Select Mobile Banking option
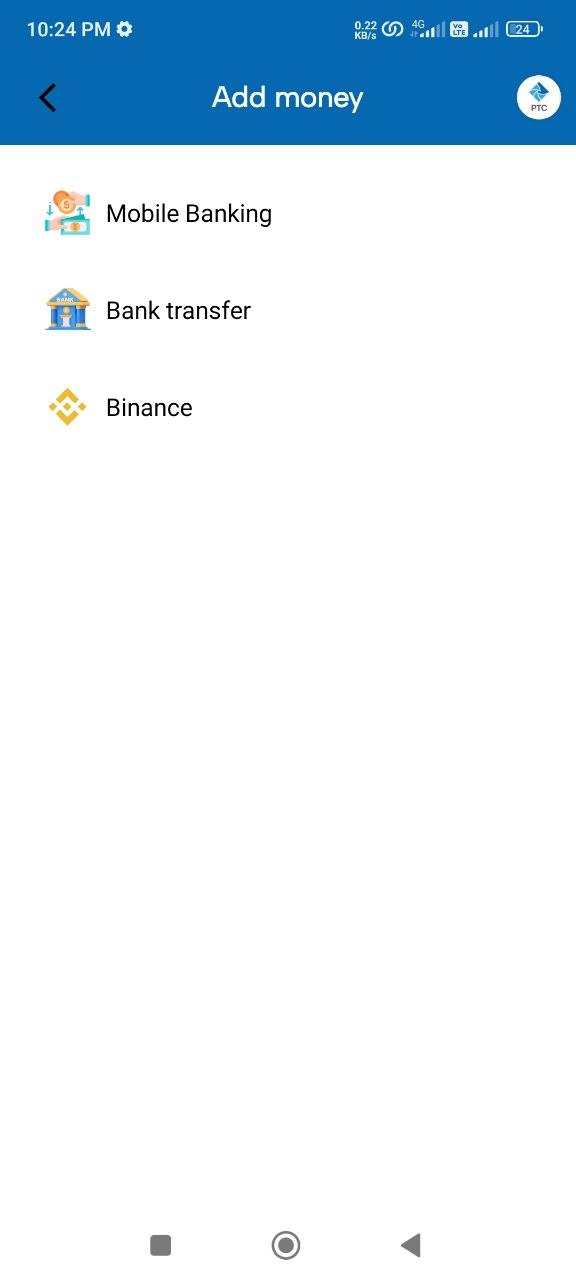This screenshot has height=1280, width=576. pos(288,213)
